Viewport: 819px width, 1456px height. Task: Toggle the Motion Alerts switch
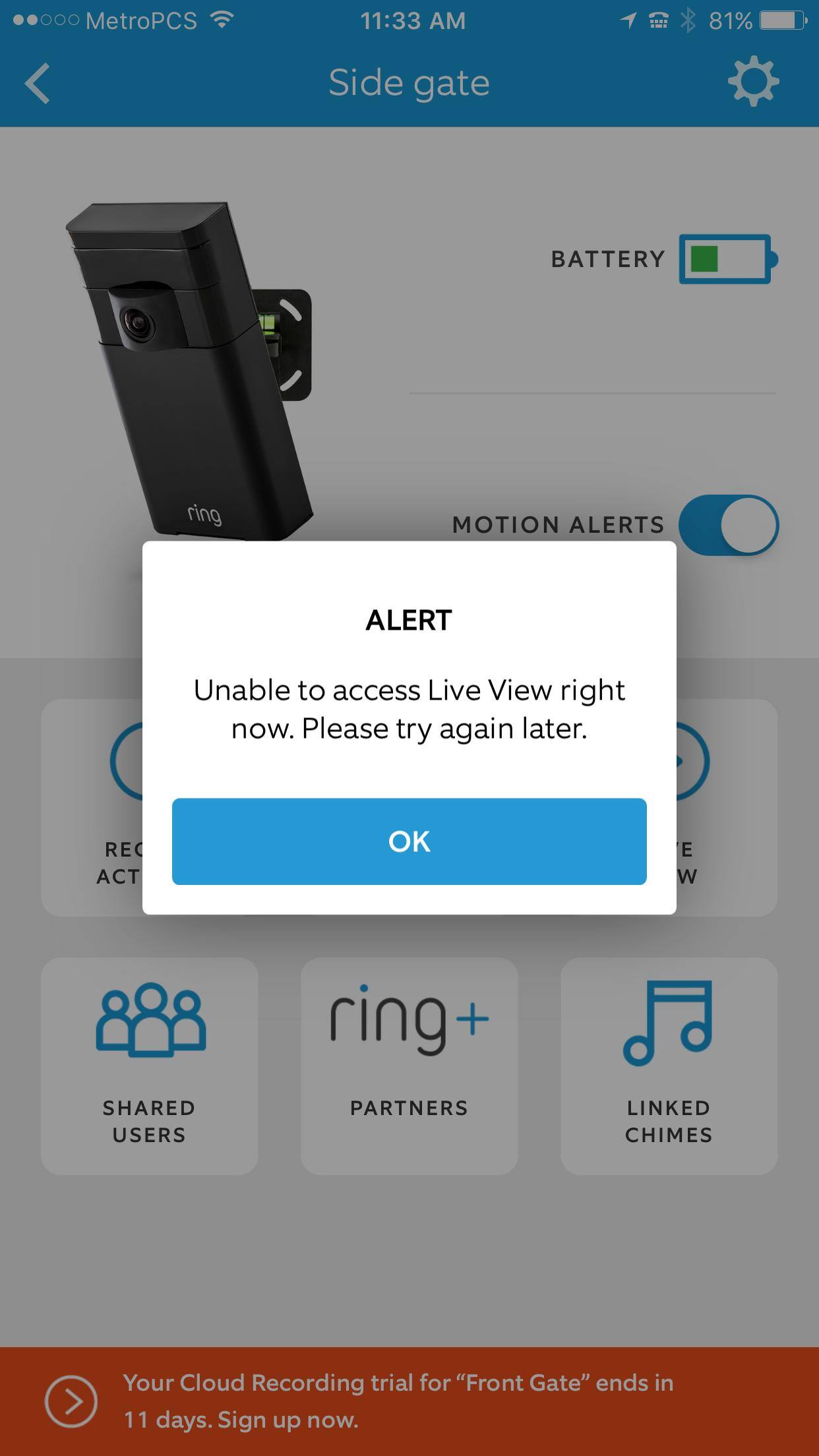[729, 525]
